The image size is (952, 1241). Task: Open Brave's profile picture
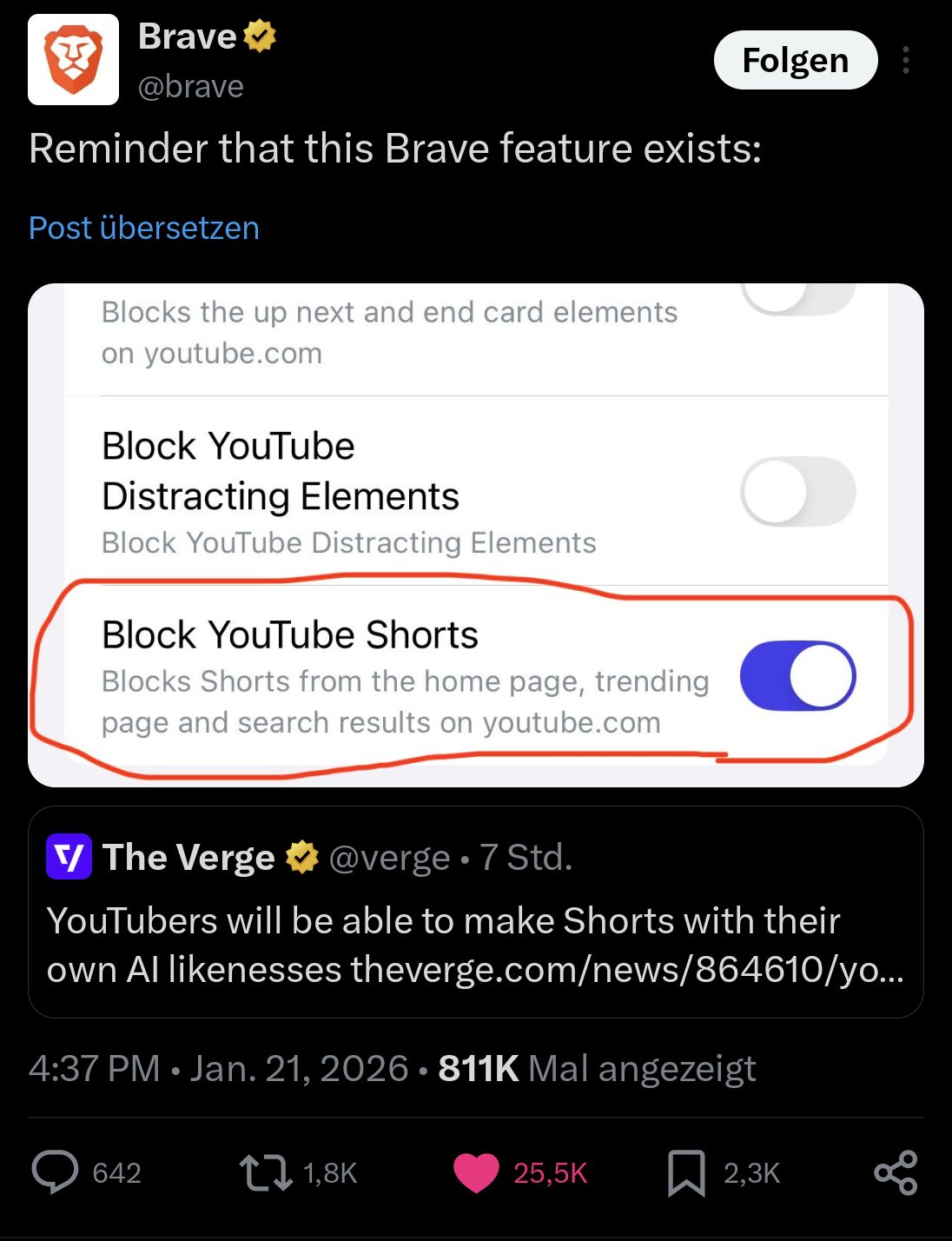pos(74,60)
